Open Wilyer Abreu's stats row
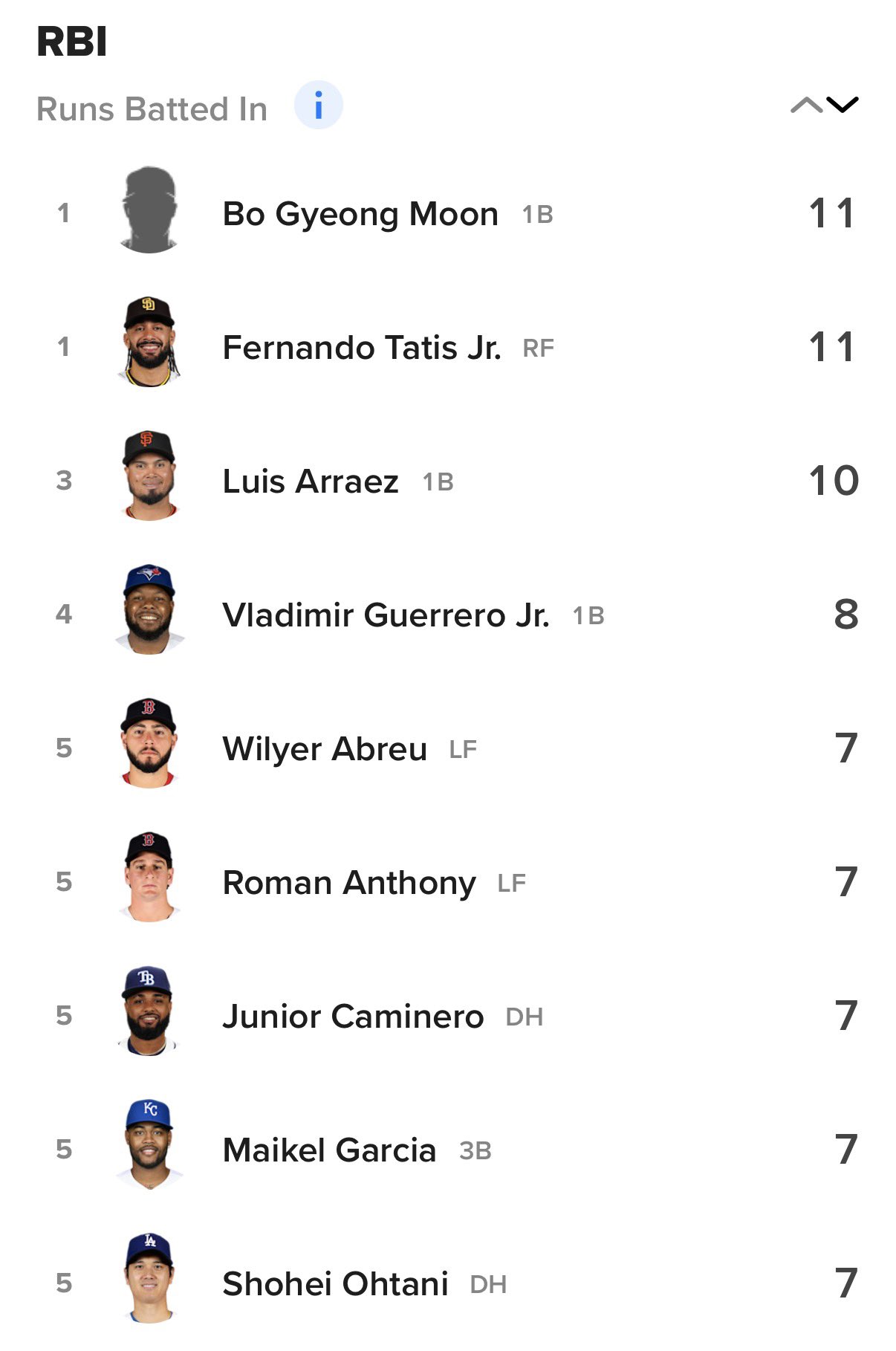 pos(325,749)
